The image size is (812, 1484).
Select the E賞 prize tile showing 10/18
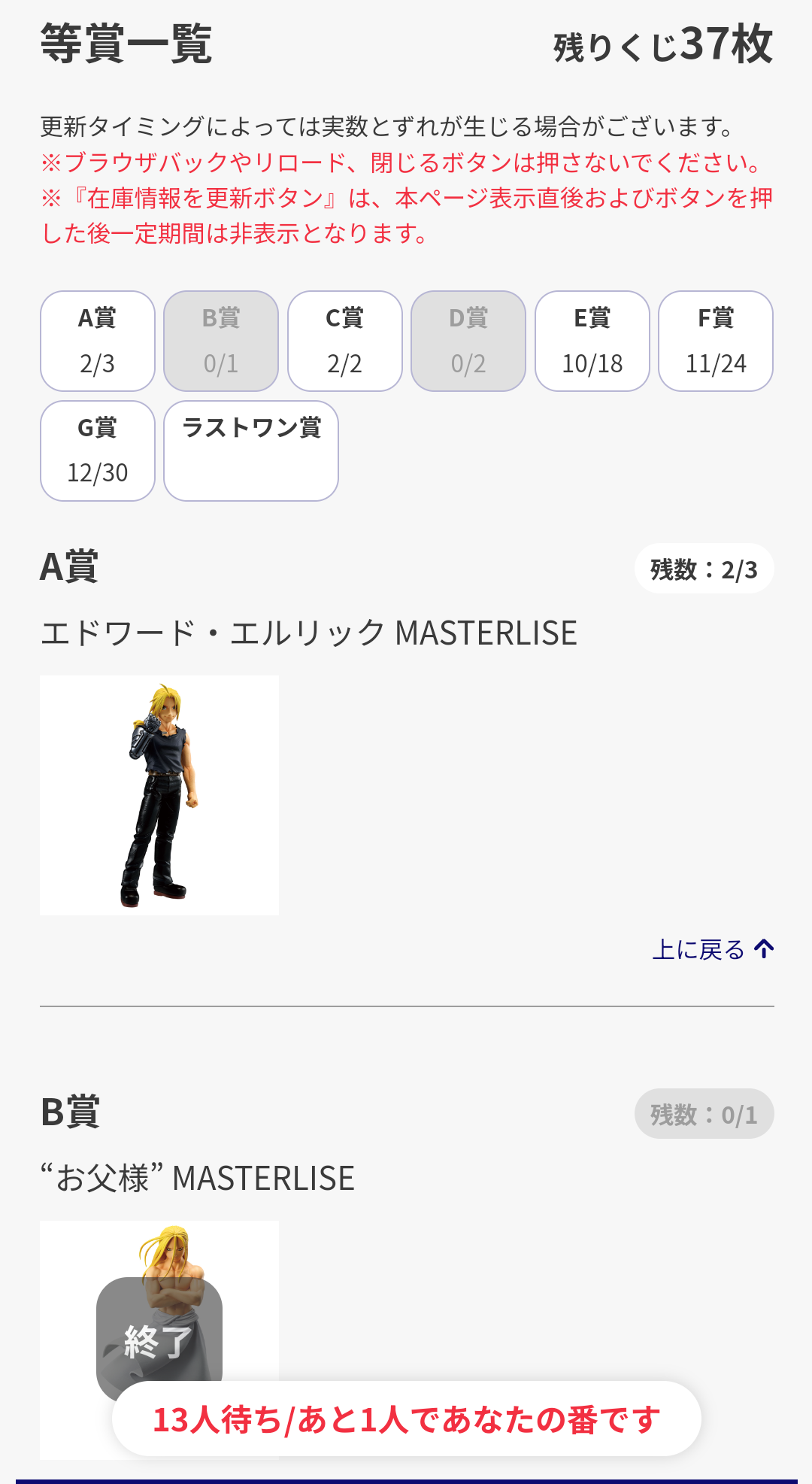pyautogui.click(x=592, y=340)
